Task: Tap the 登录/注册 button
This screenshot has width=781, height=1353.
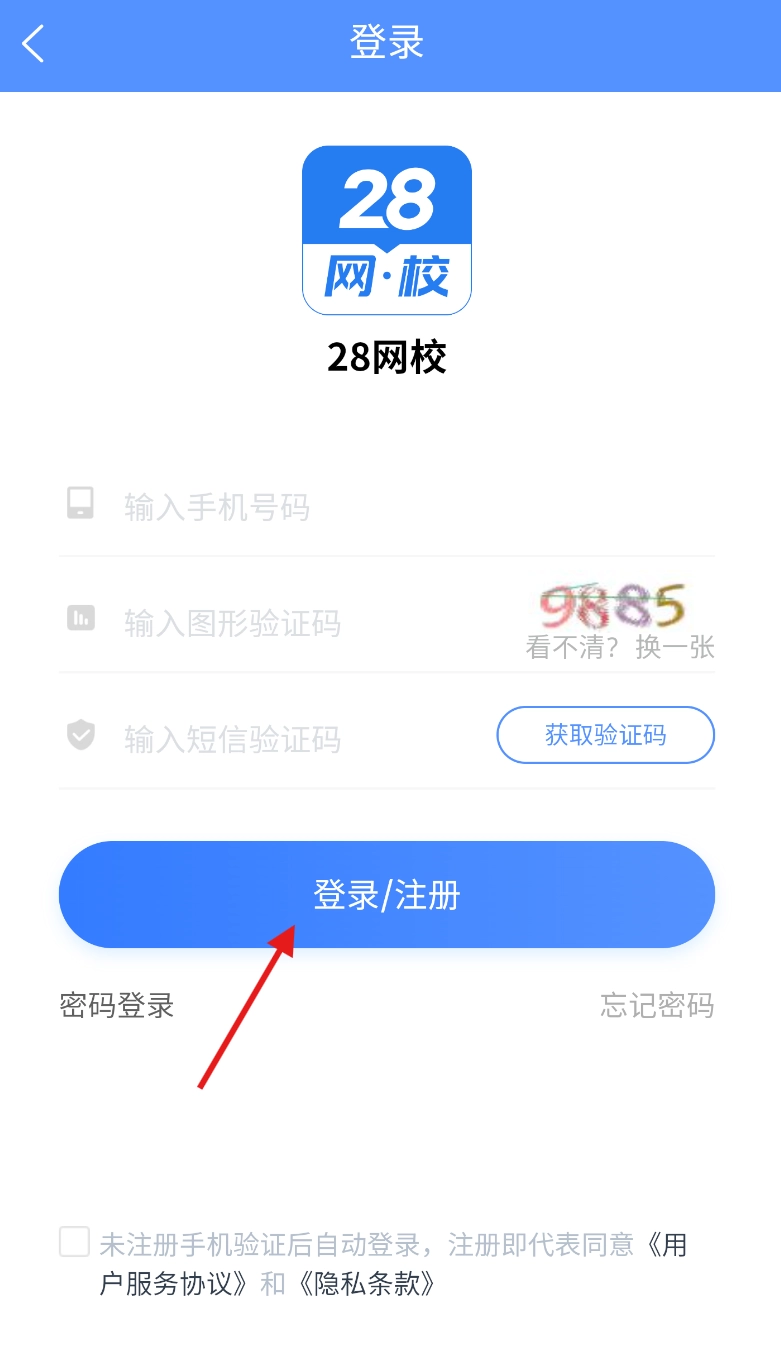Action: tap(386, 894)
